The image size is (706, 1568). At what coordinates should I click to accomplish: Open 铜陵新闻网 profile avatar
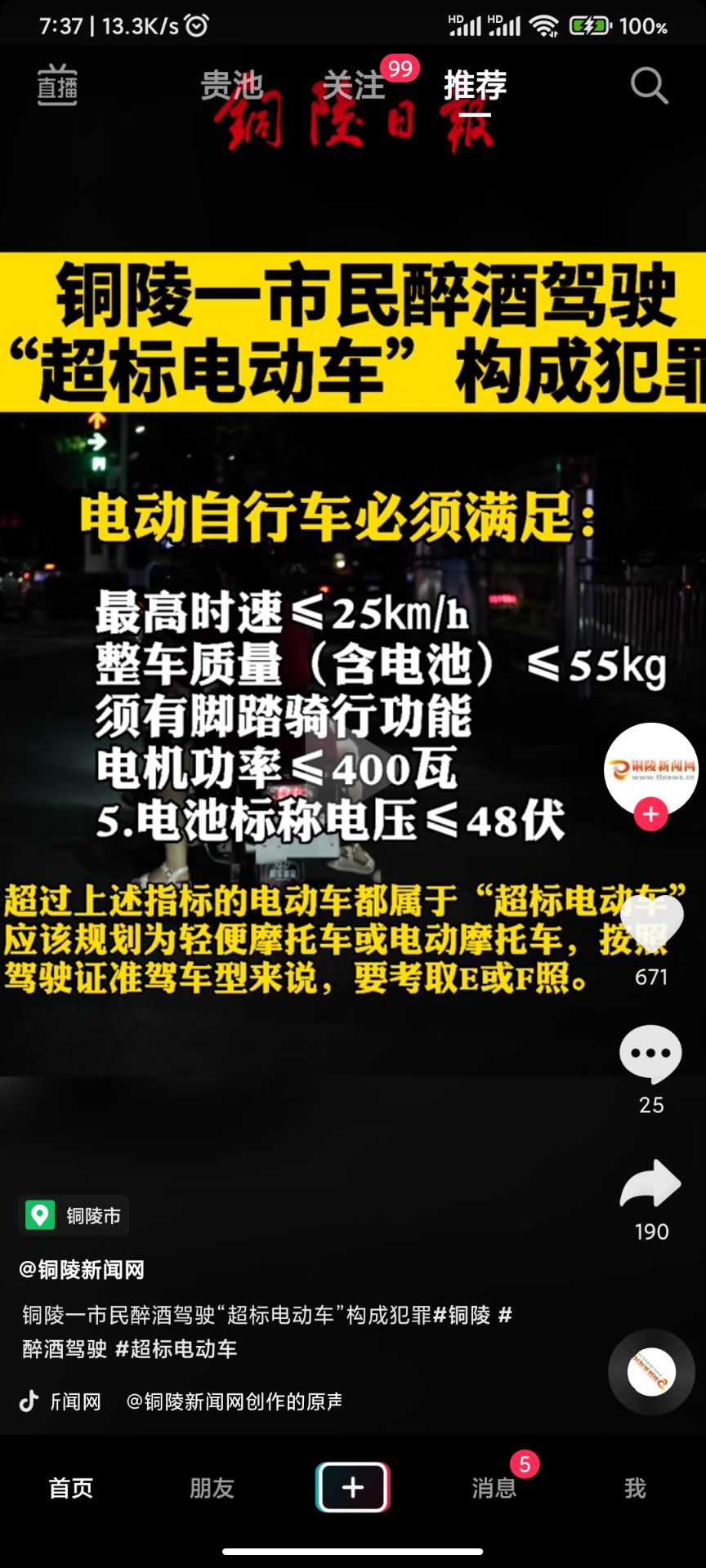point(650,768)
